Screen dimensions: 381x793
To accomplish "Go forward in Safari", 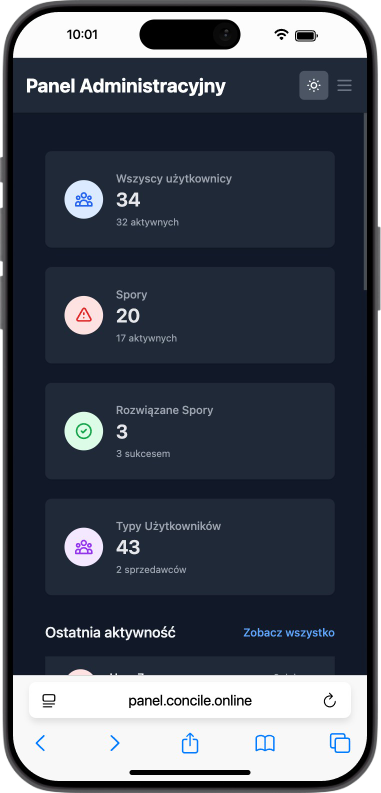I will click(x=115, y=743).
